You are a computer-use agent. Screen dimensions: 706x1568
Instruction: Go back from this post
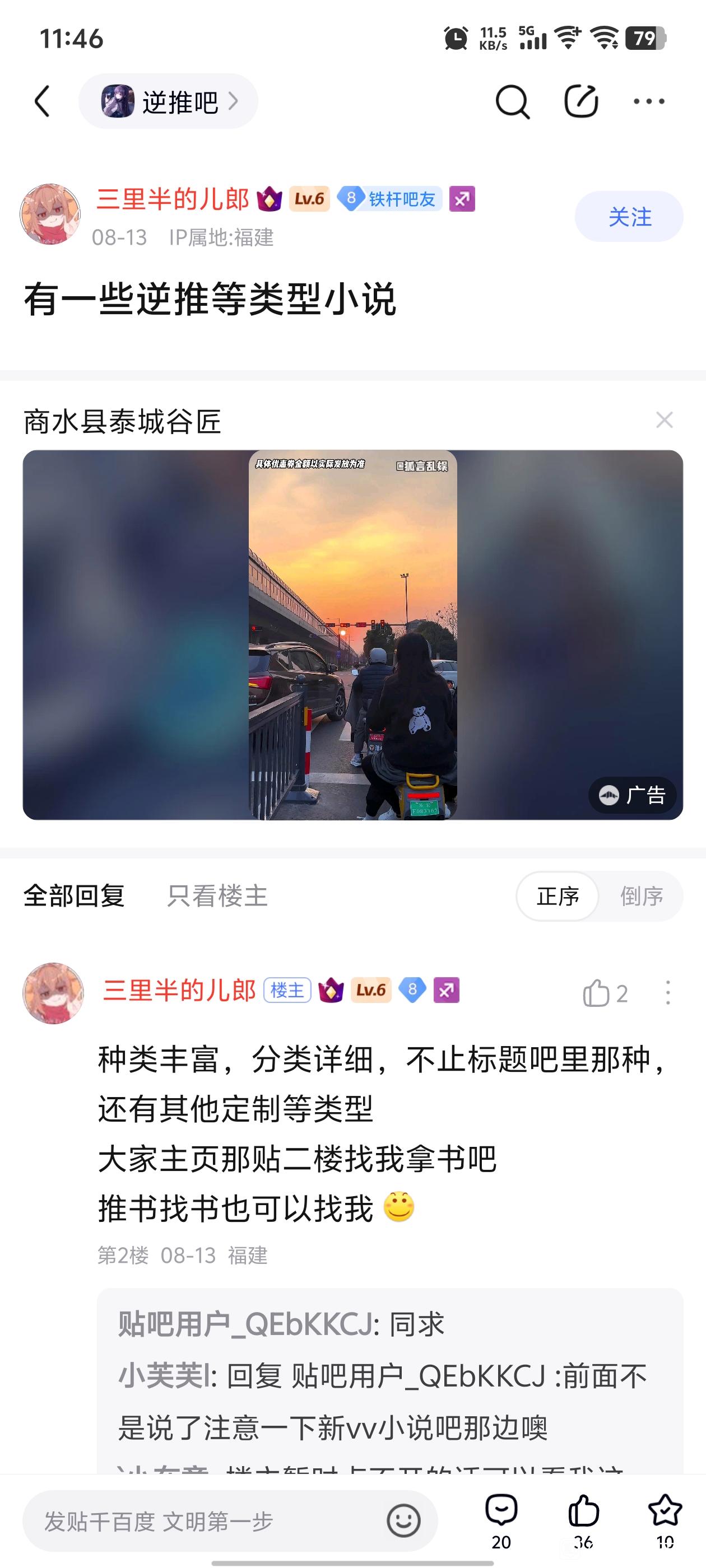pos(42,101)
